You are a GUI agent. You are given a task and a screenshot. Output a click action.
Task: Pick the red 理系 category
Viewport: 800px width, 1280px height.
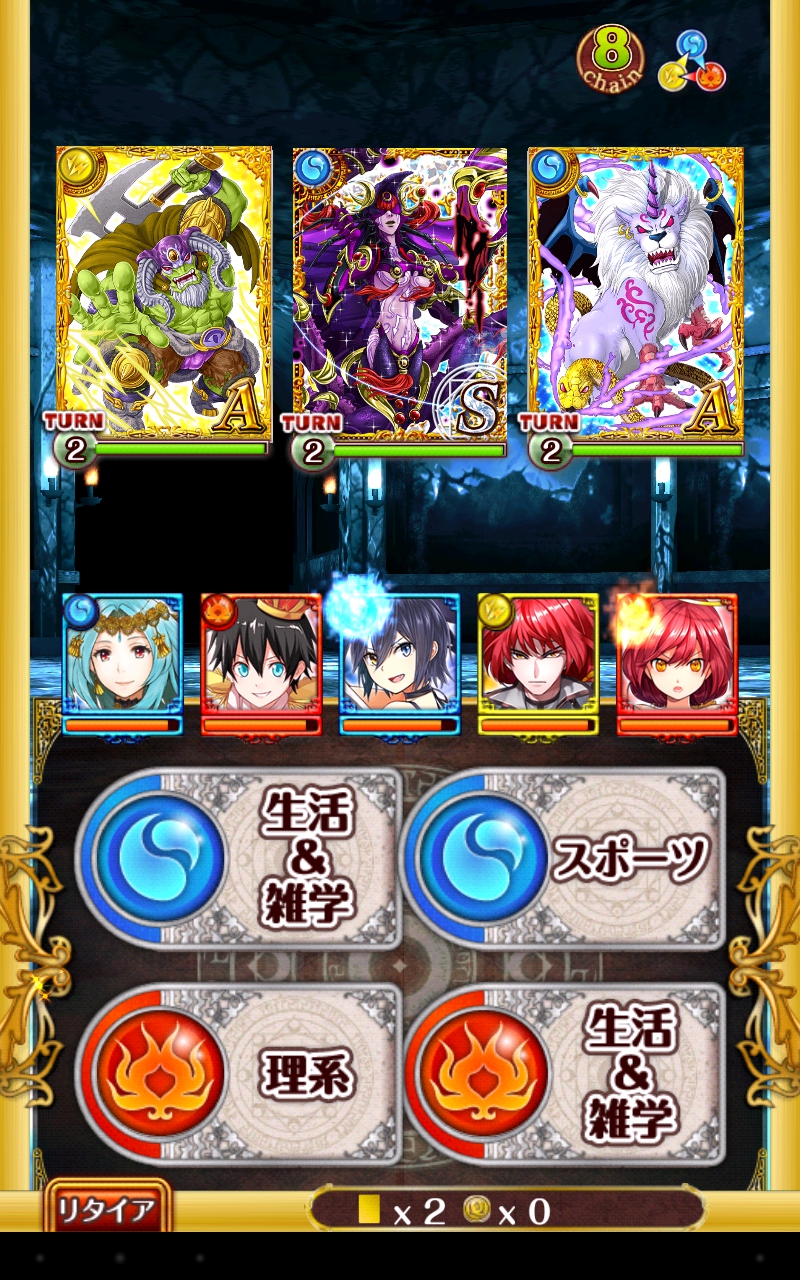click(240, 1075)
